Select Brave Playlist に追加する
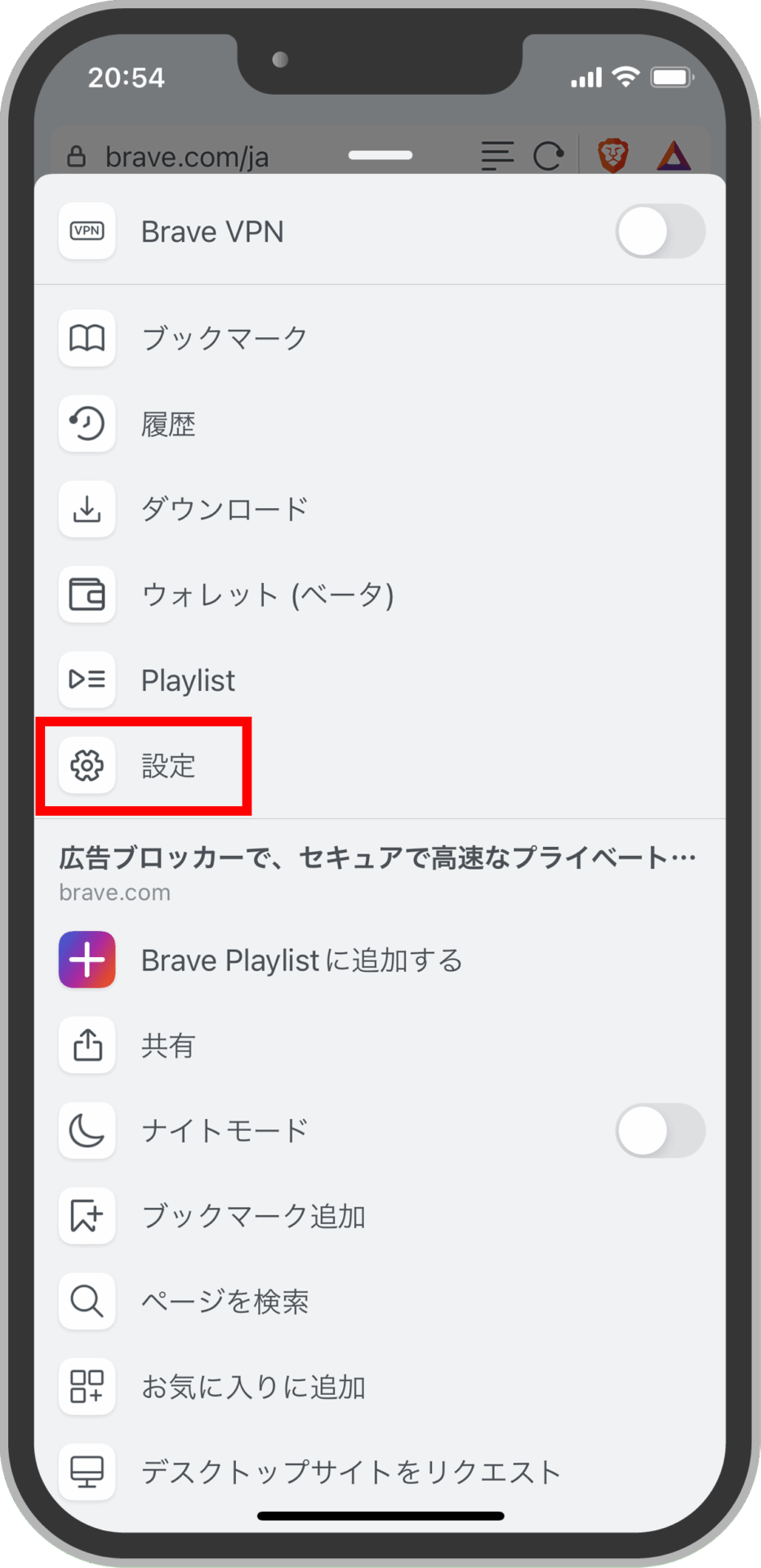This screenshot has height=1568, width=761. point(301,960)
